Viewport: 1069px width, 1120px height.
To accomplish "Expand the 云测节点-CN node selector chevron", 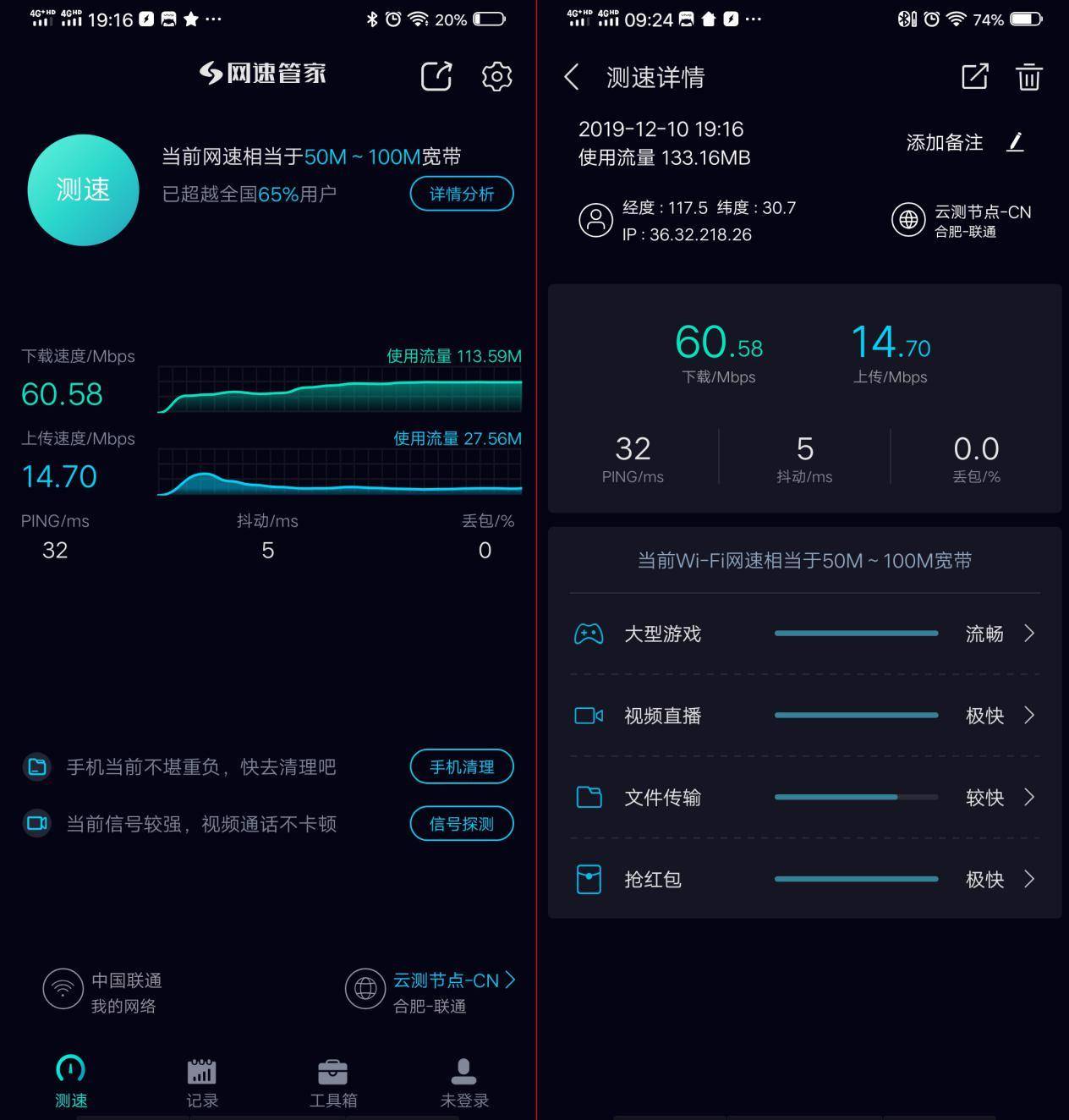I will (511, 980).
